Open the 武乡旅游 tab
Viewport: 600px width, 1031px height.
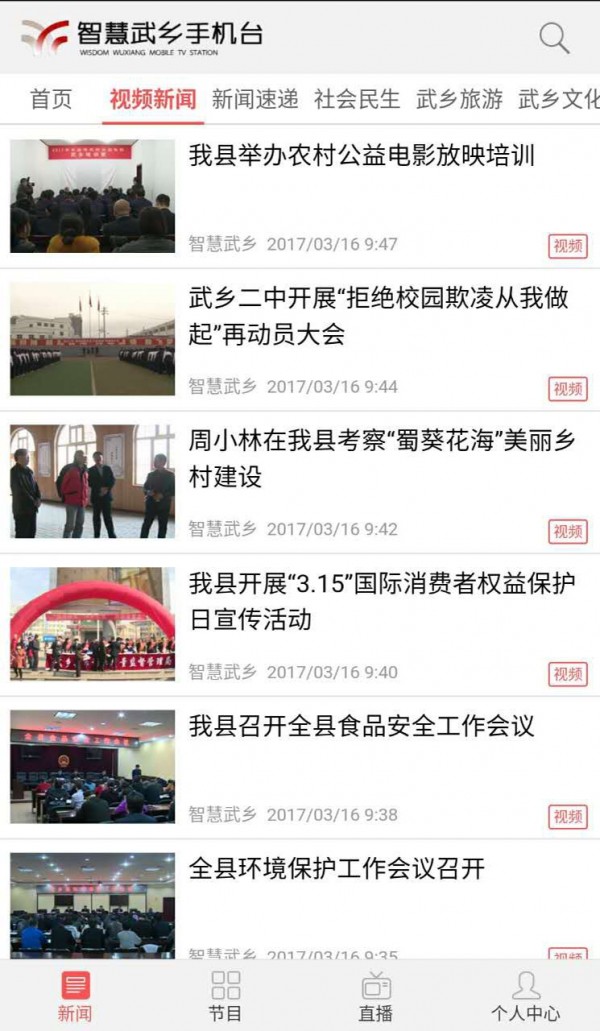pos(459,99)
